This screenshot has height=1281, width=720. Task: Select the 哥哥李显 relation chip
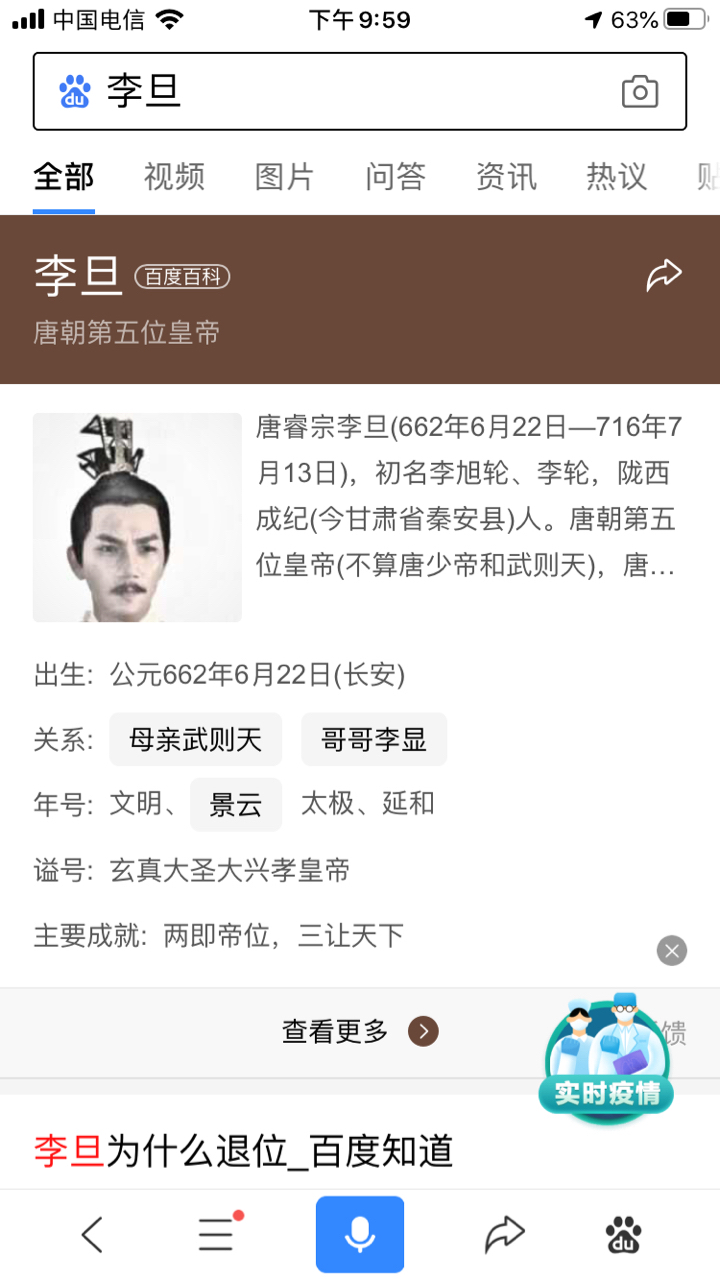click(x=373, y=740)
